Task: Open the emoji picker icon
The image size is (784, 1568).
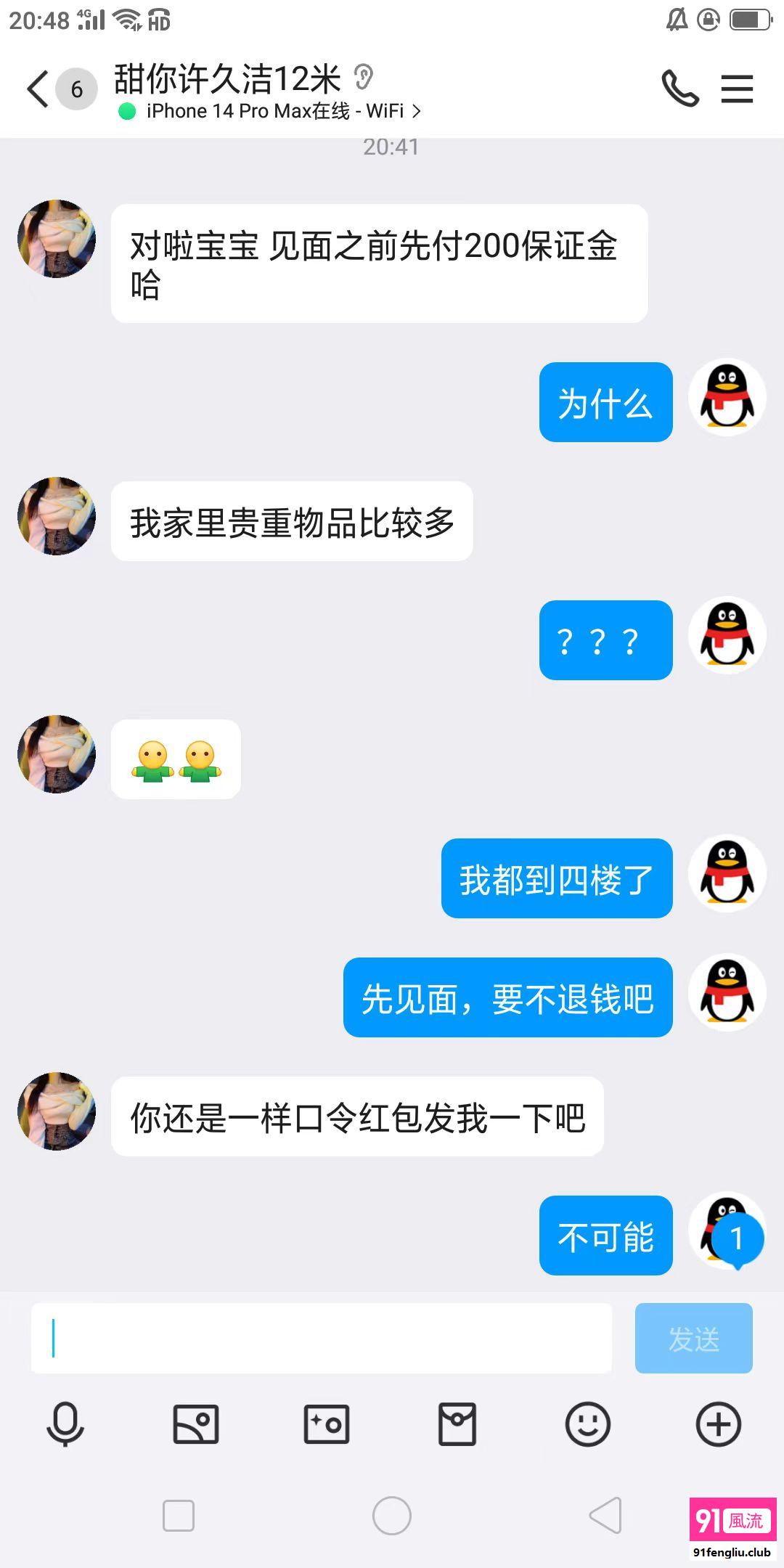Action: click(x=589, y=1425)
